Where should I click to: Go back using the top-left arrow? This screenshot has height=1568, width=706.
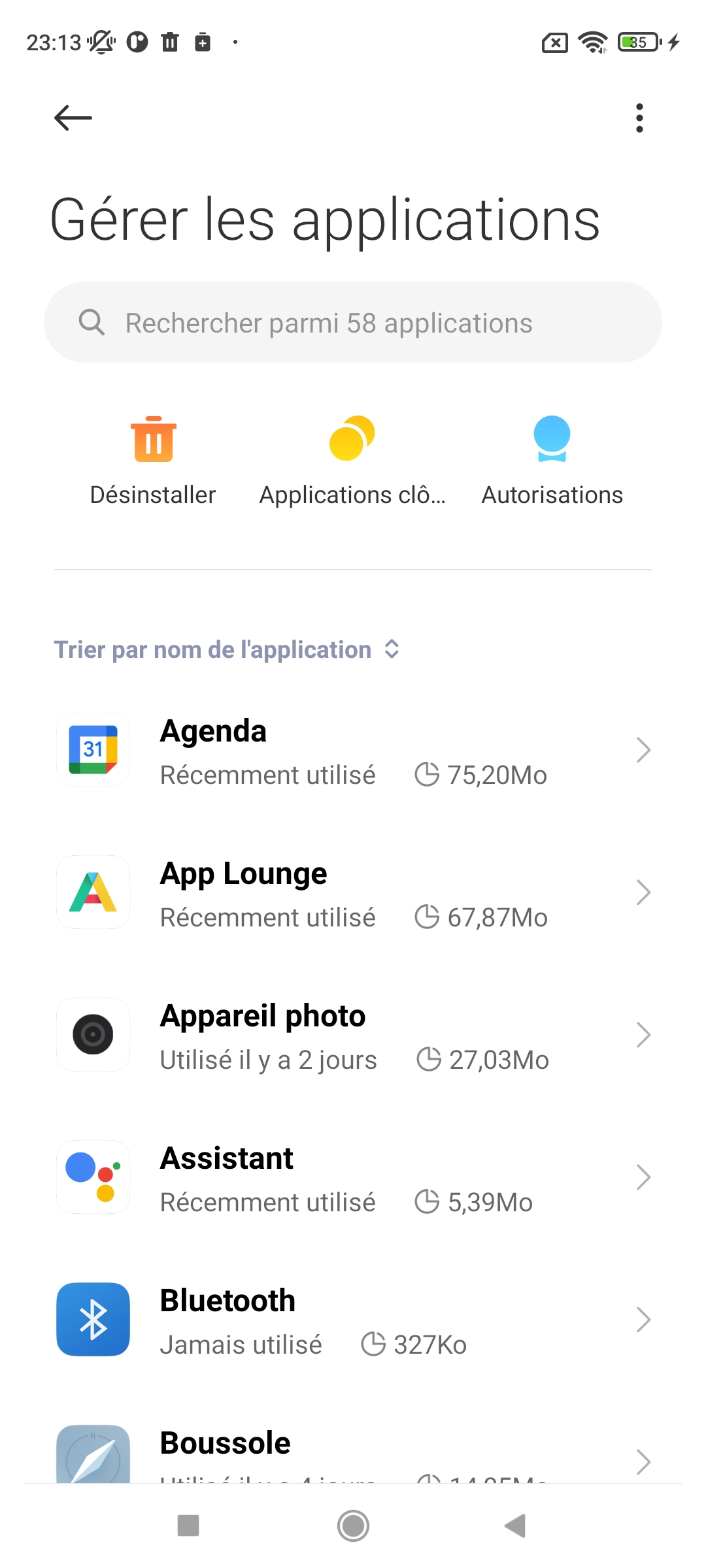tap(73, 118)
